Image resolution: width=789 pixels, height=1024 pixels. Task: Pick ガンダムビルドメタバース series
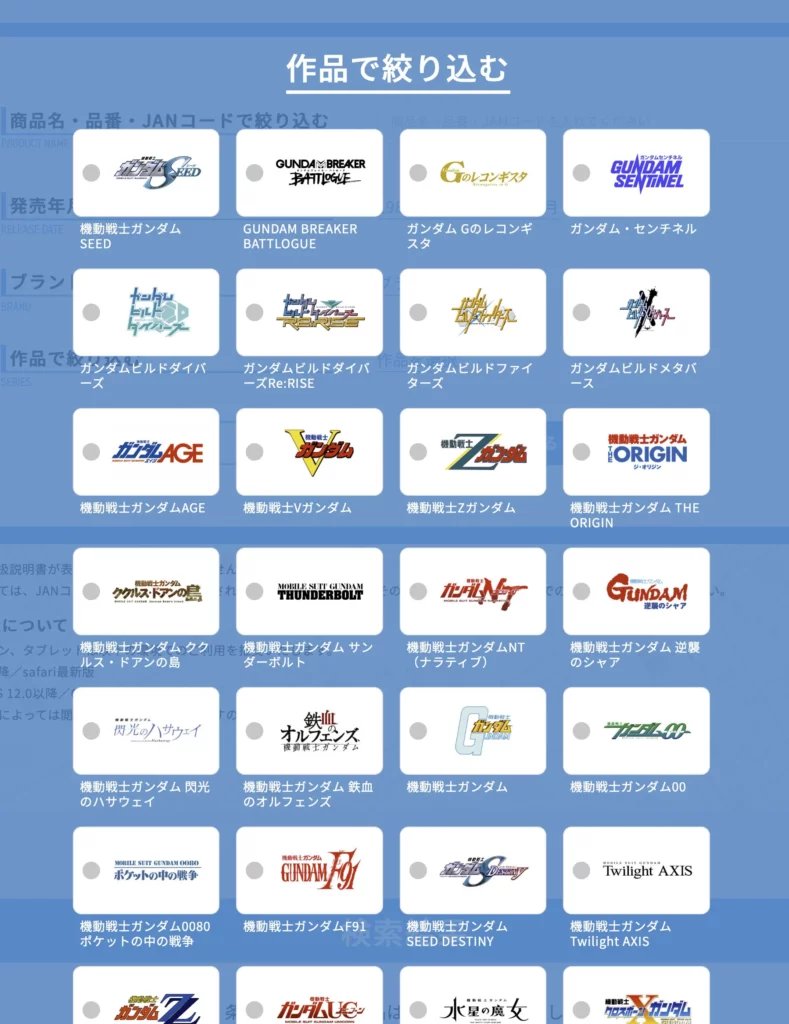581,312
